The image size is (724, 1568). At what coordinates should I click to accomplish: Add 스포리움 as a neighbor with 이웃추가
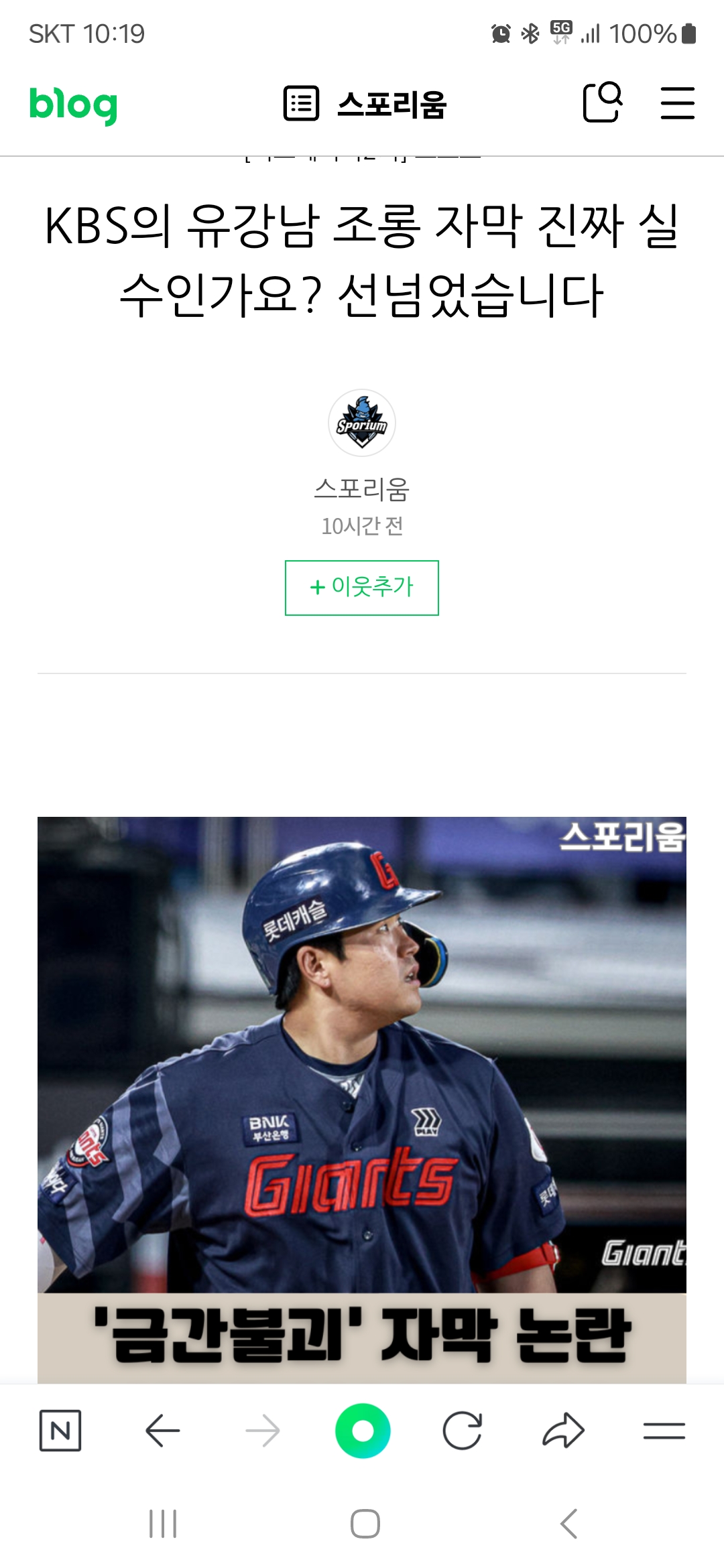(362, 588)
